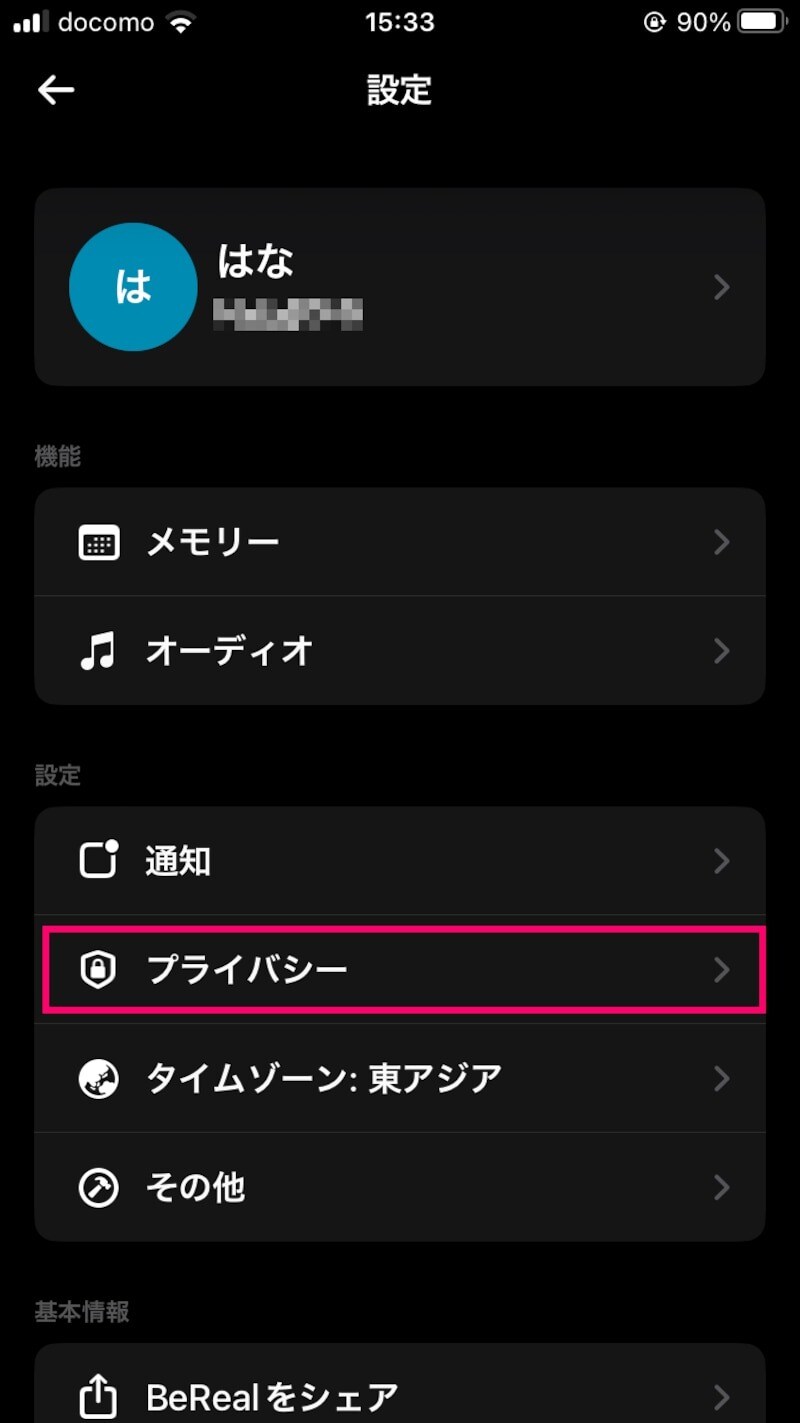Viewport: 800px width, 1423px height.
Task: Click the circular は profile avatar
Action: [133, 287]
